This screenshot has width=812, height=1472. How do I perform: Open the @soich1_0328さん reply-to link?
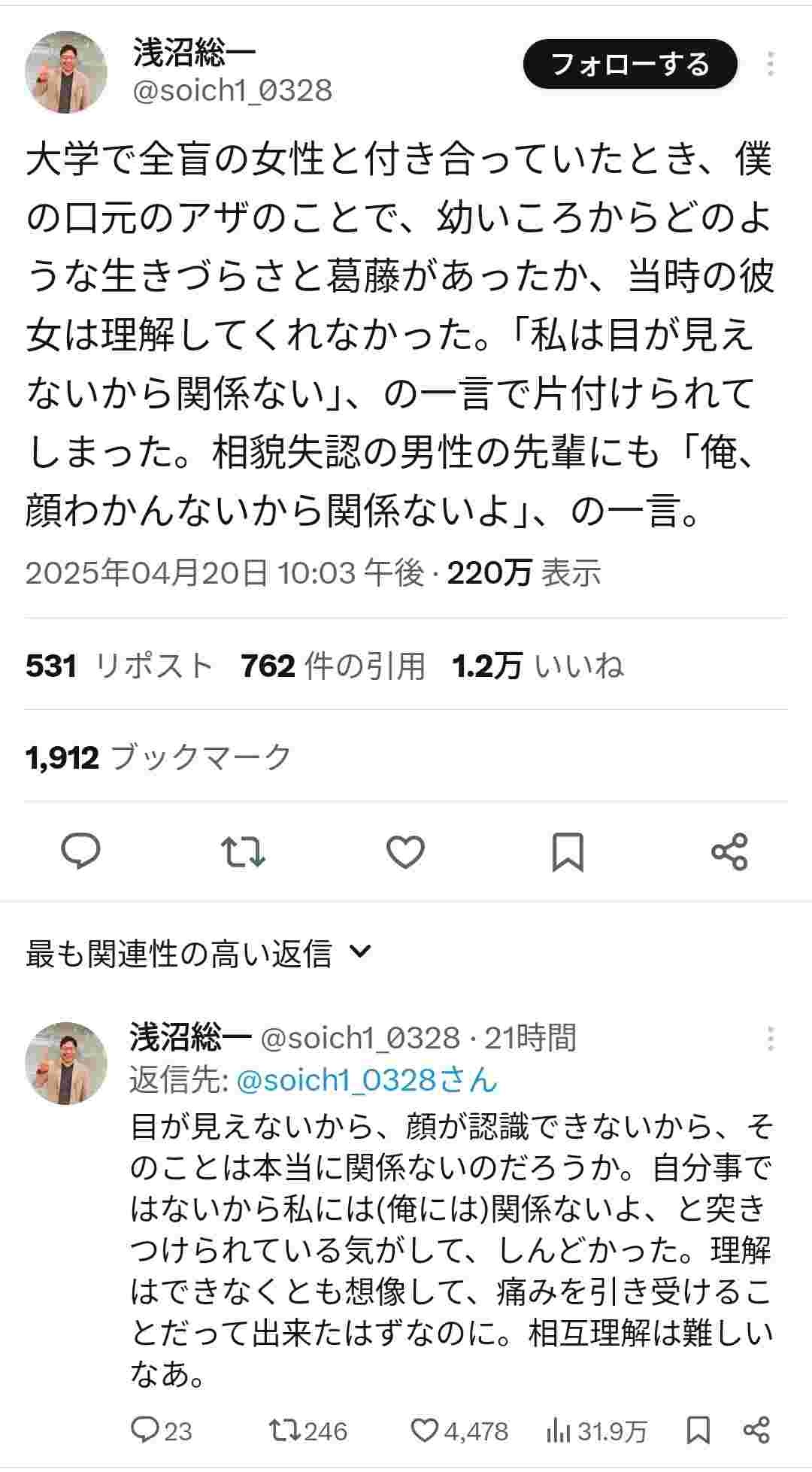pyautogui.click(x=367, y=1080)
